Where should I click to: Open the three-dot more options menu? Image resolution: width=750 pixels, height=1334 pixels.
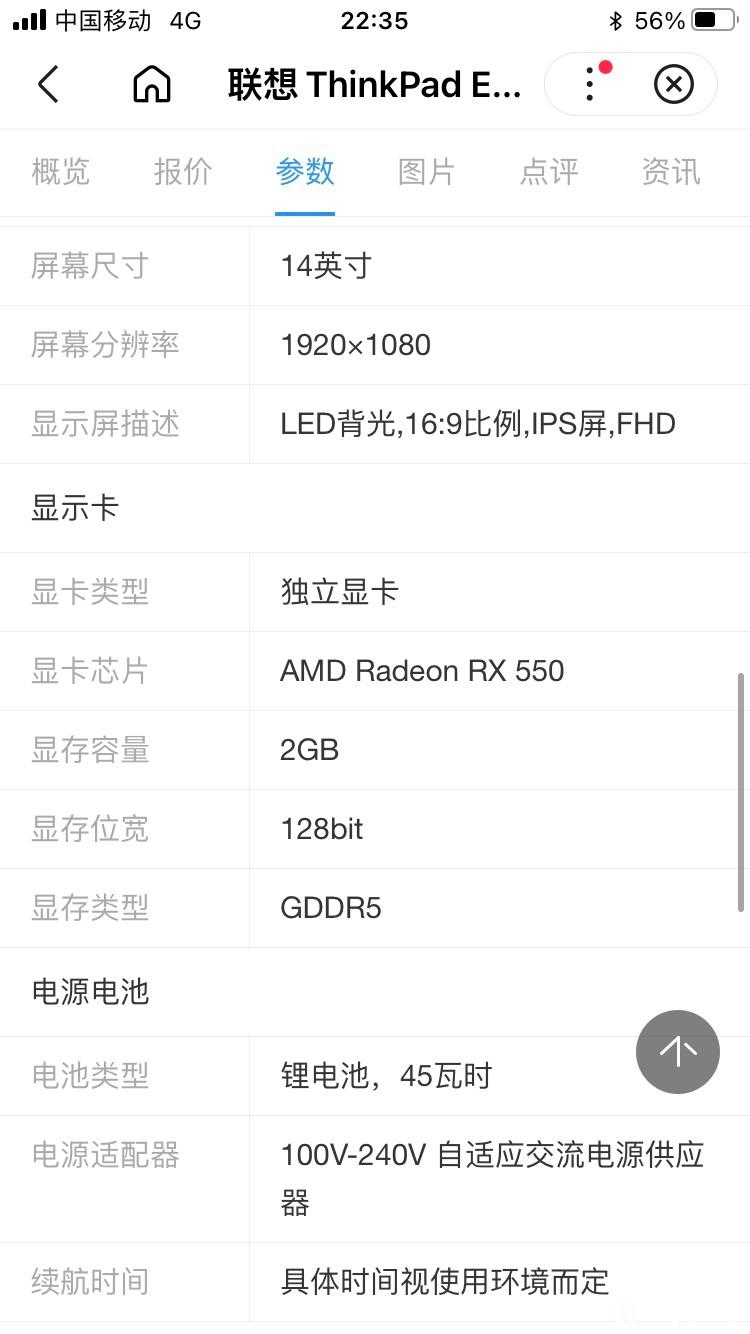point(590,85)
